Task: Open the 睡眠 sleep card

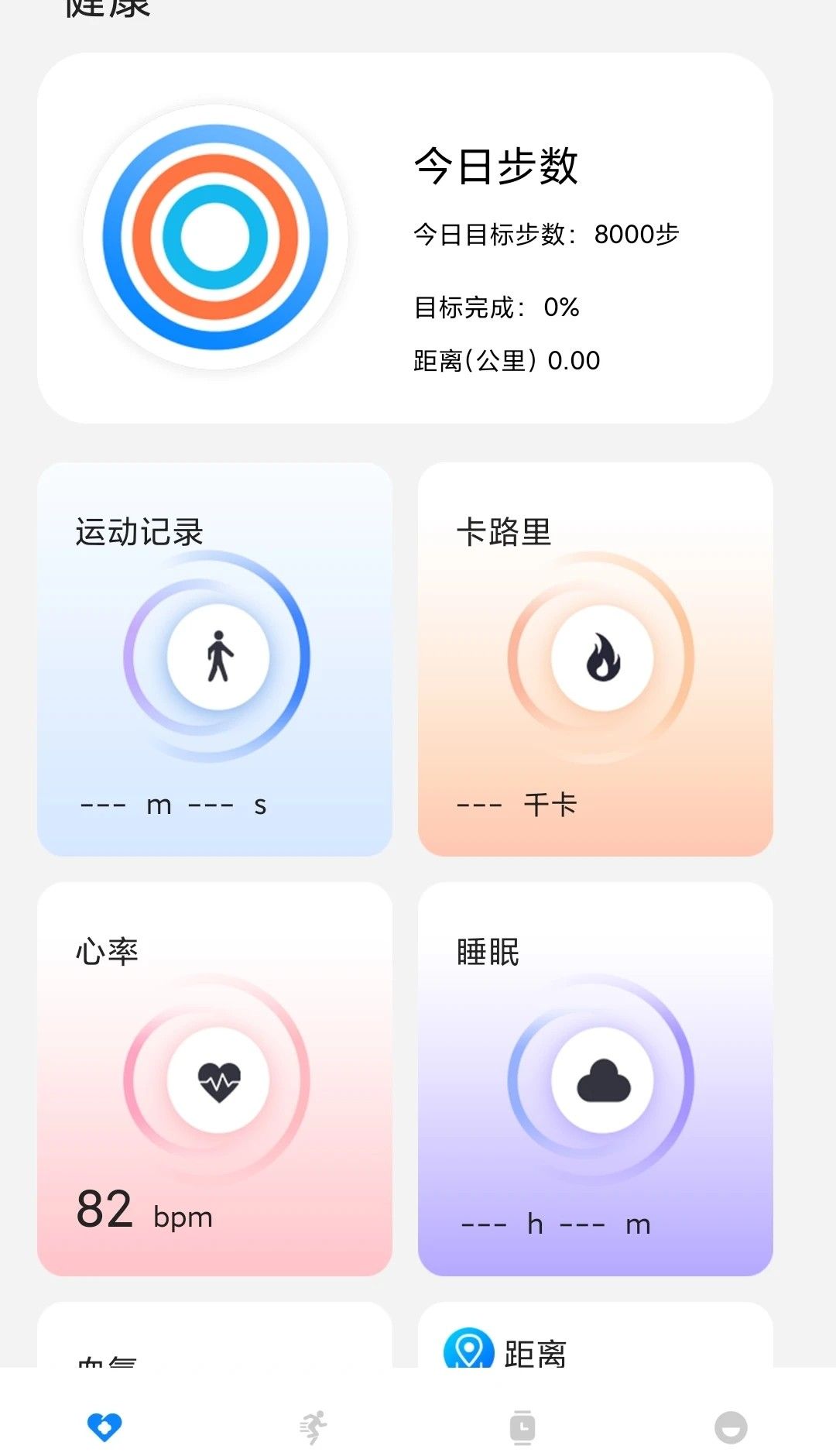Action: coord(595,1079)
